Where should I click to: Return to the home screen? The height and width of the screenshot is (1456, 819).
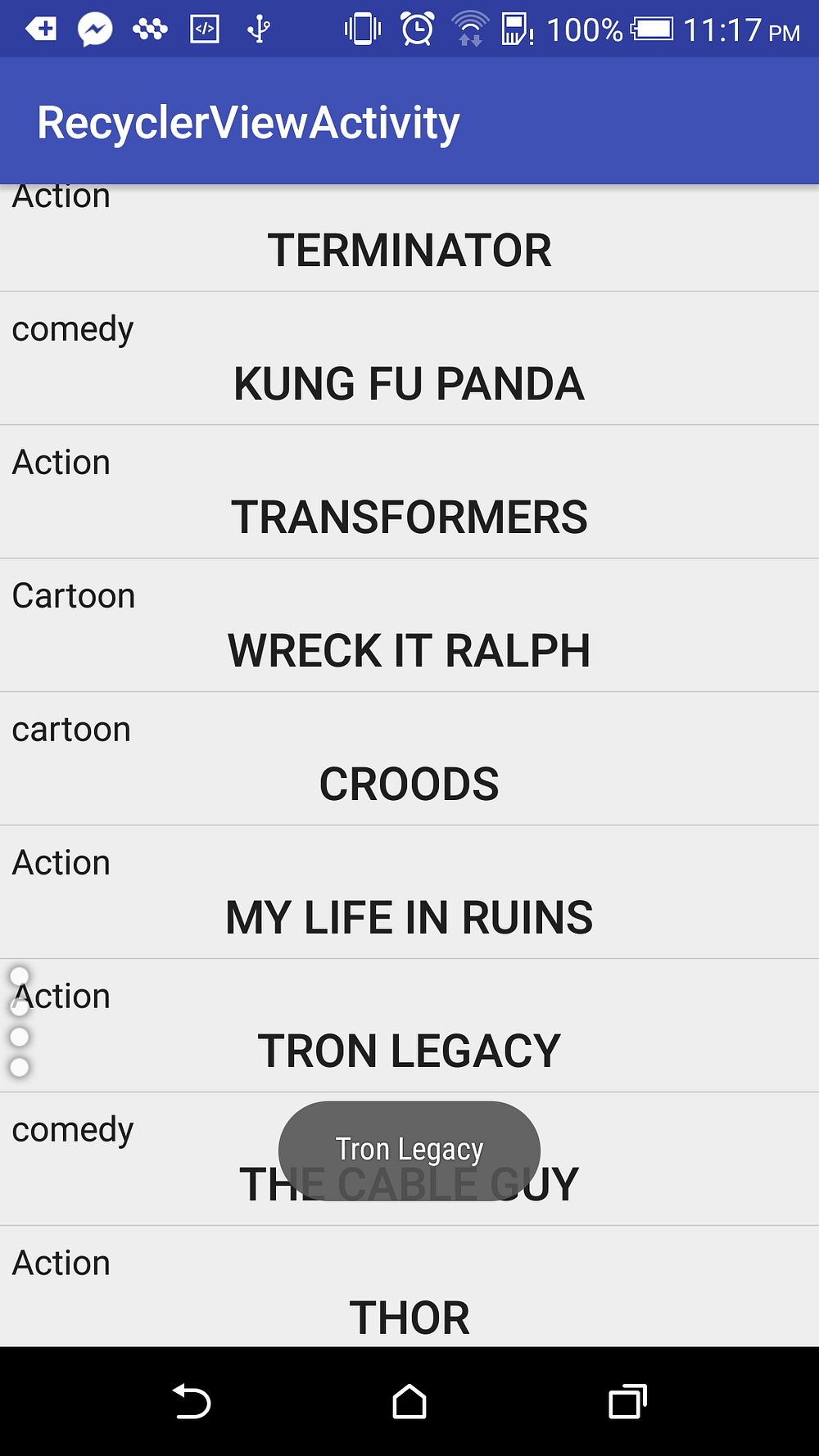409,1401
